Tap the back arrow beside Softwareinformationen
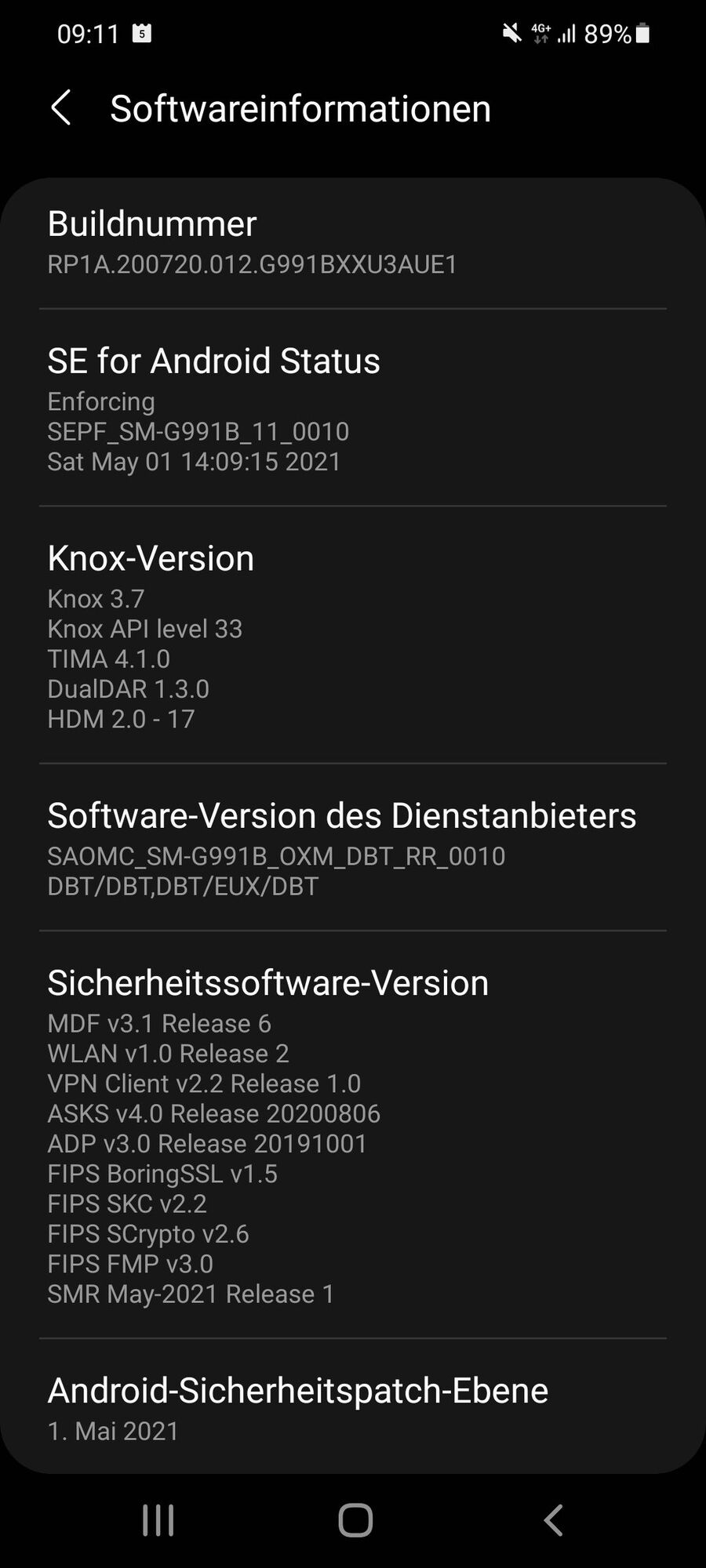 tap(62, 108)
